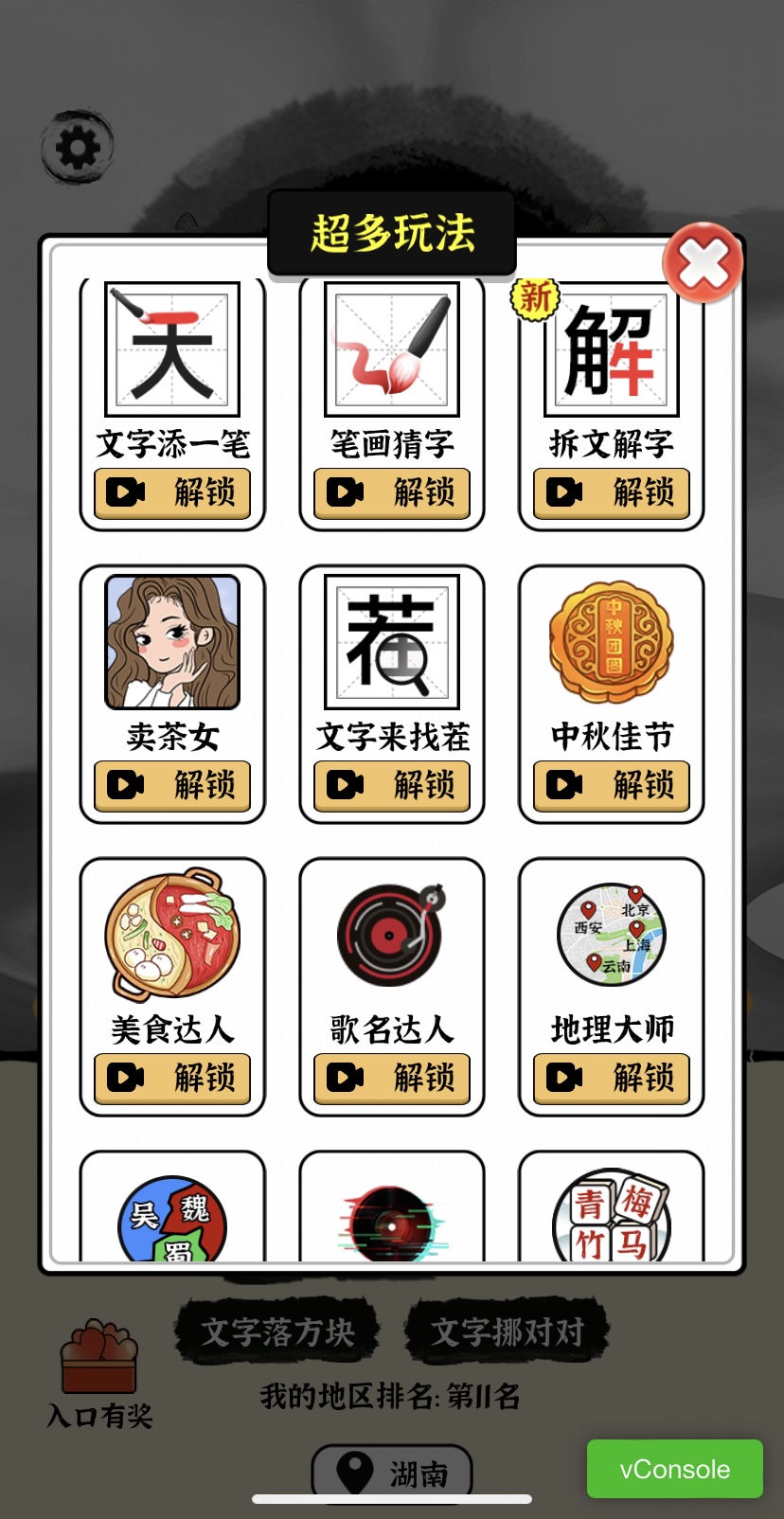This screenshot has width=784, height=1519.
Task: Unlock the 卖茶女 mode
Action: (172, 785)
